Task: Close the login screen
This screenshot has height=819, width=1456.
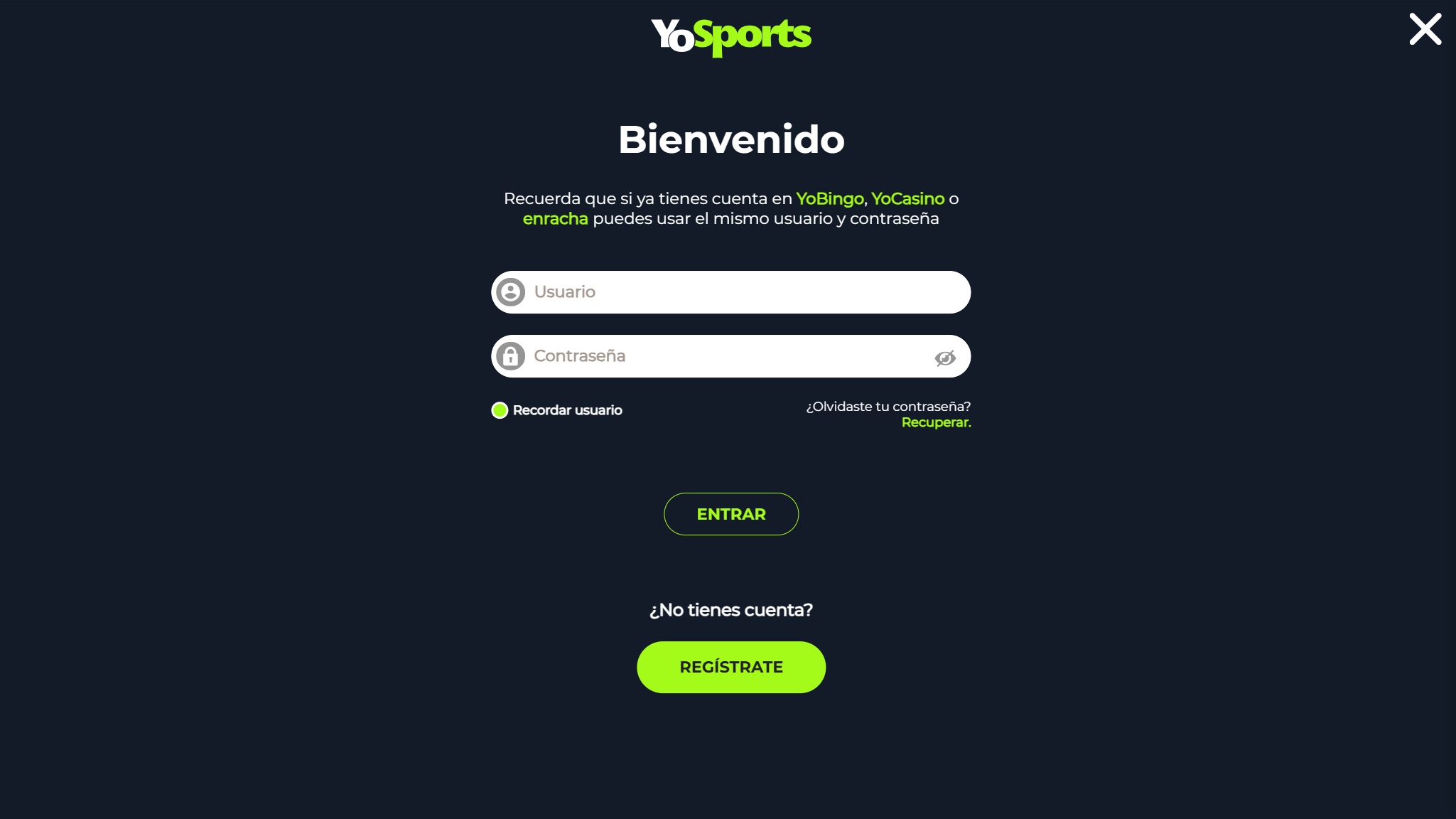Action: tap(1425, 29)
